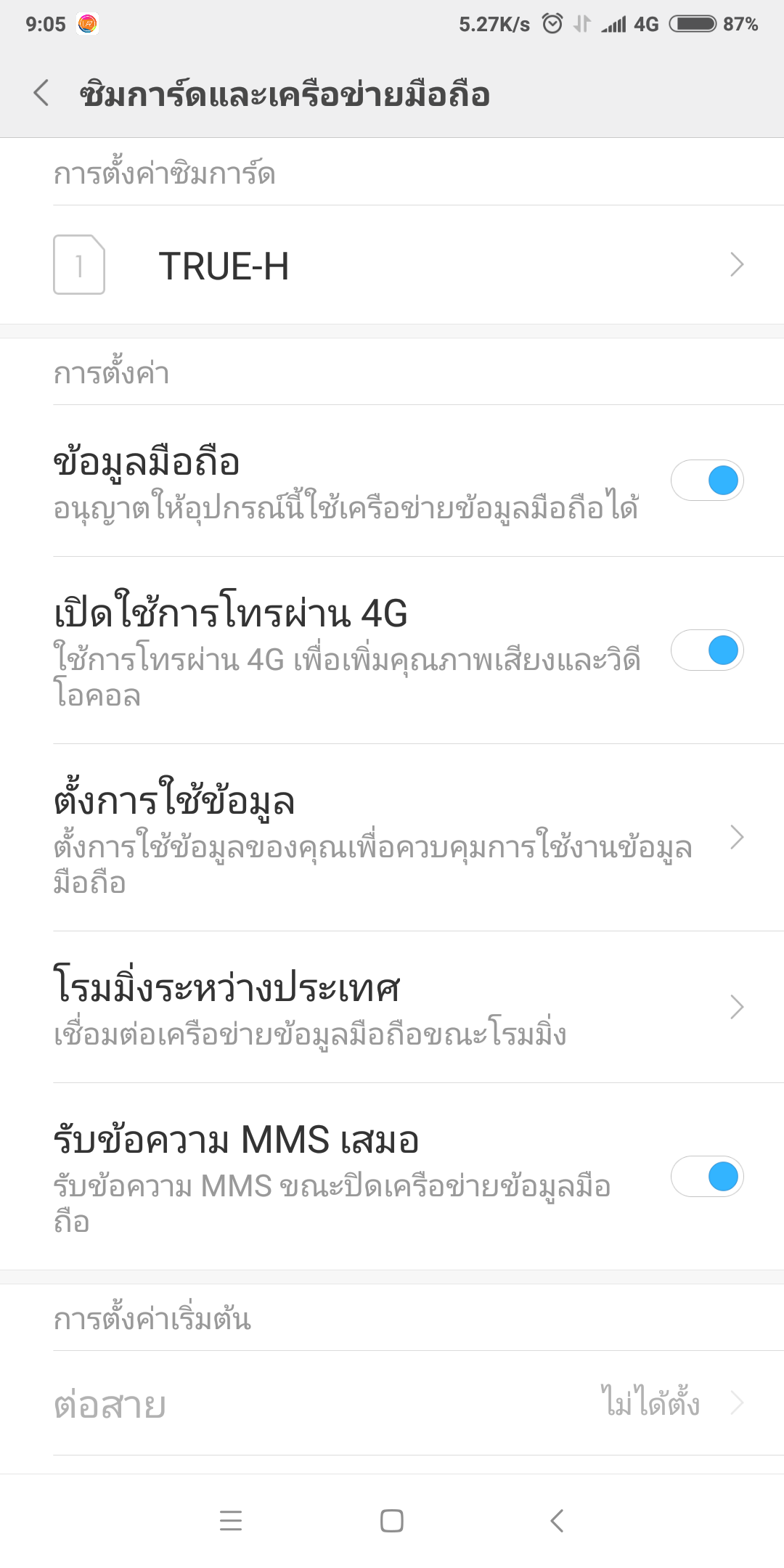
Task: Open the recent apps menu button
Action: tap(231, 1520)
